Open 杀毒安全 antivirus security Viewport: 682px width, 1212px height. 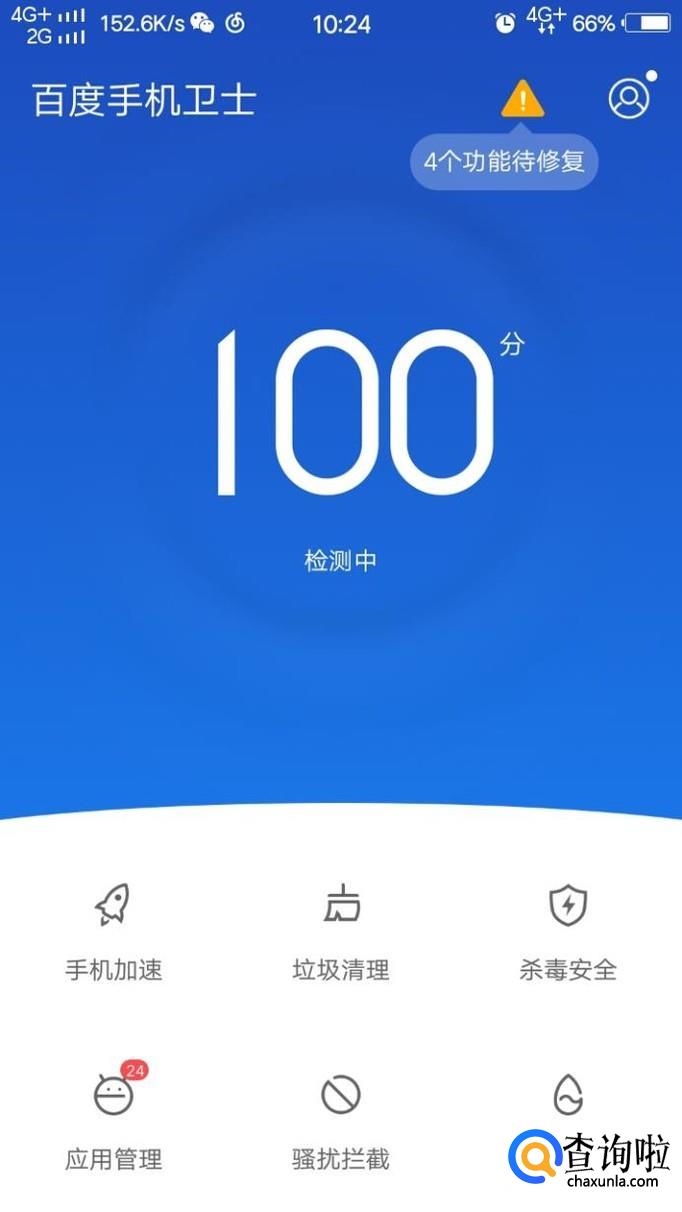coord(568,928)
